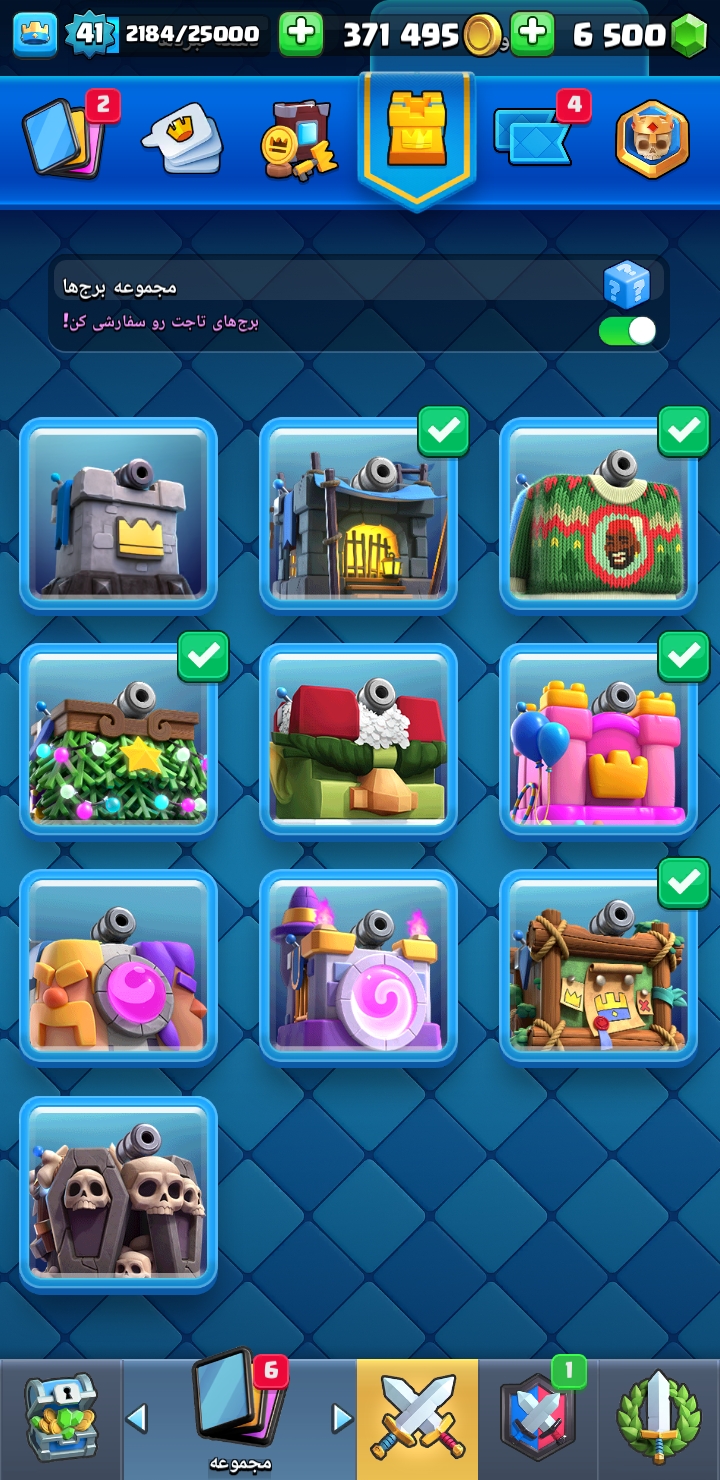Tap the blue random dice icon
Screen dimensions: 720x1480
tap(627, 286)
